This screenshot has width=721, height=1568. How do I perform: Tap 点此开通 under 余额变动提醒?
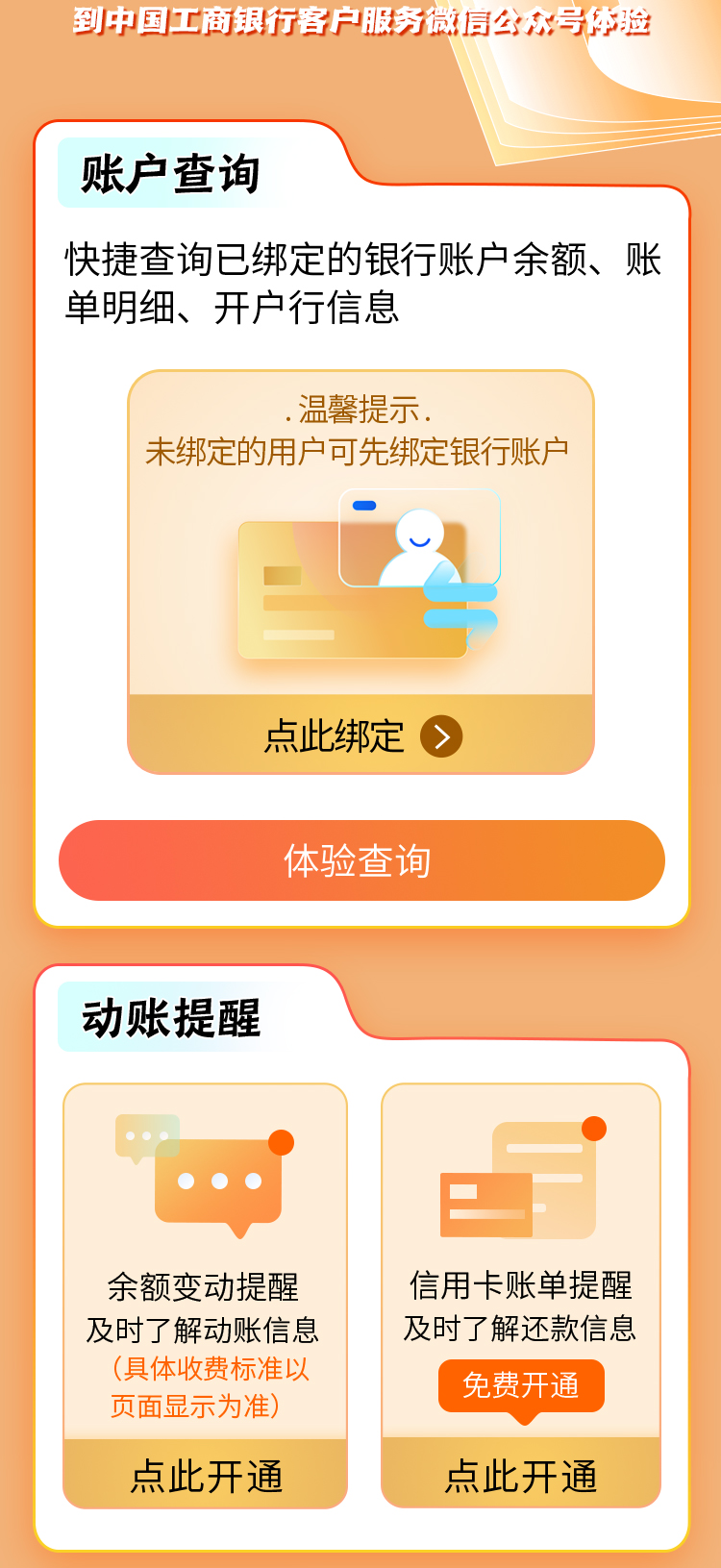tap(206, 1475)
